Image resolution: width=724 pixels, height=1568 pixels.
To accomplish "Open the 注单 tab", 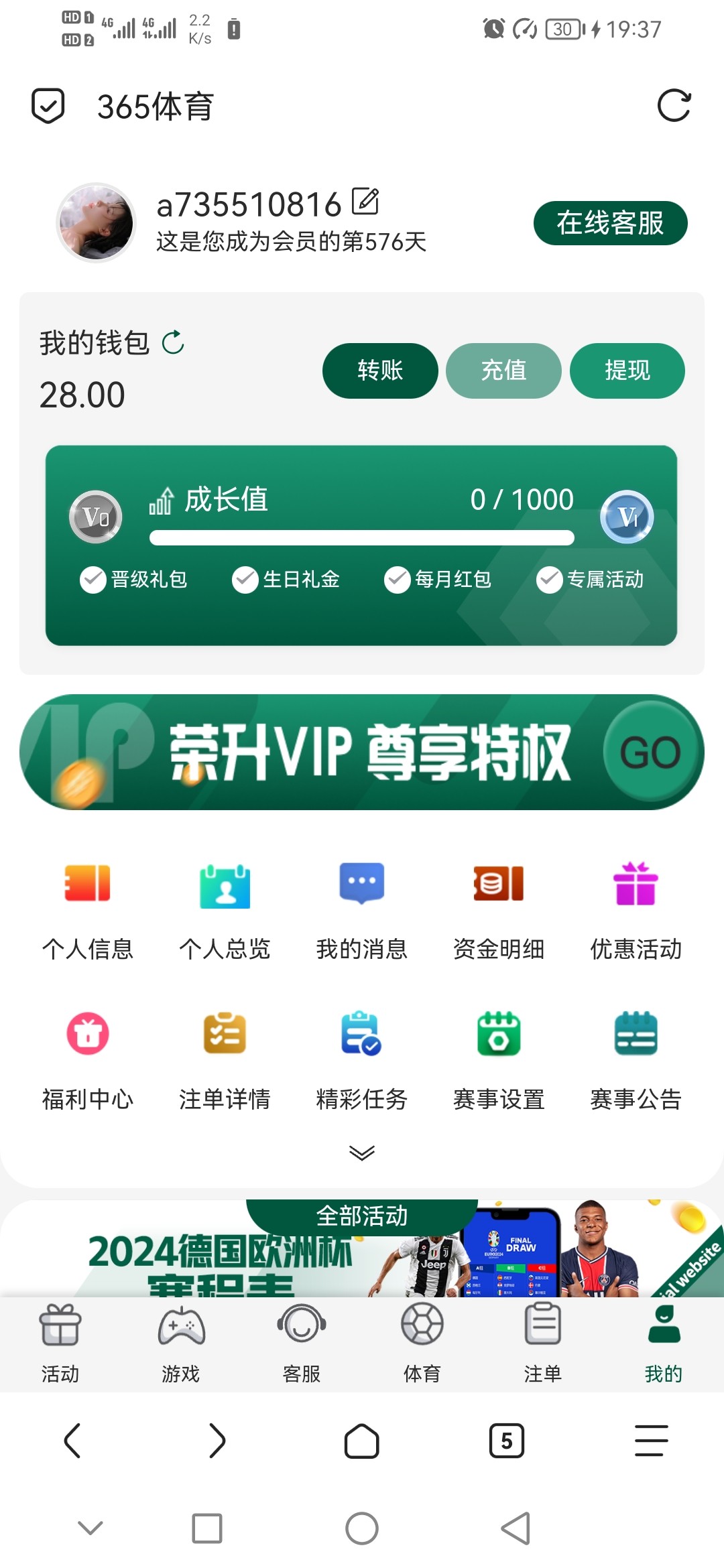I will [543, 1344].
